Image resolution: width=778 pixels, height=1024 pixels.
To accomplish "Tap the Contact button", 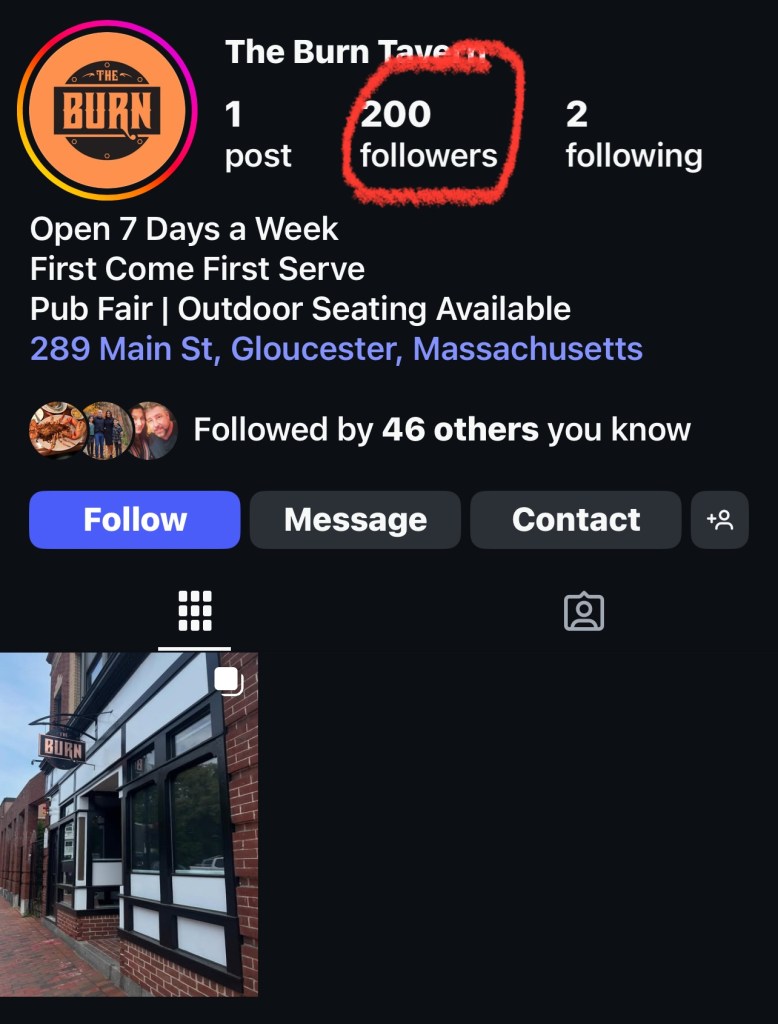I will (576, 520).
